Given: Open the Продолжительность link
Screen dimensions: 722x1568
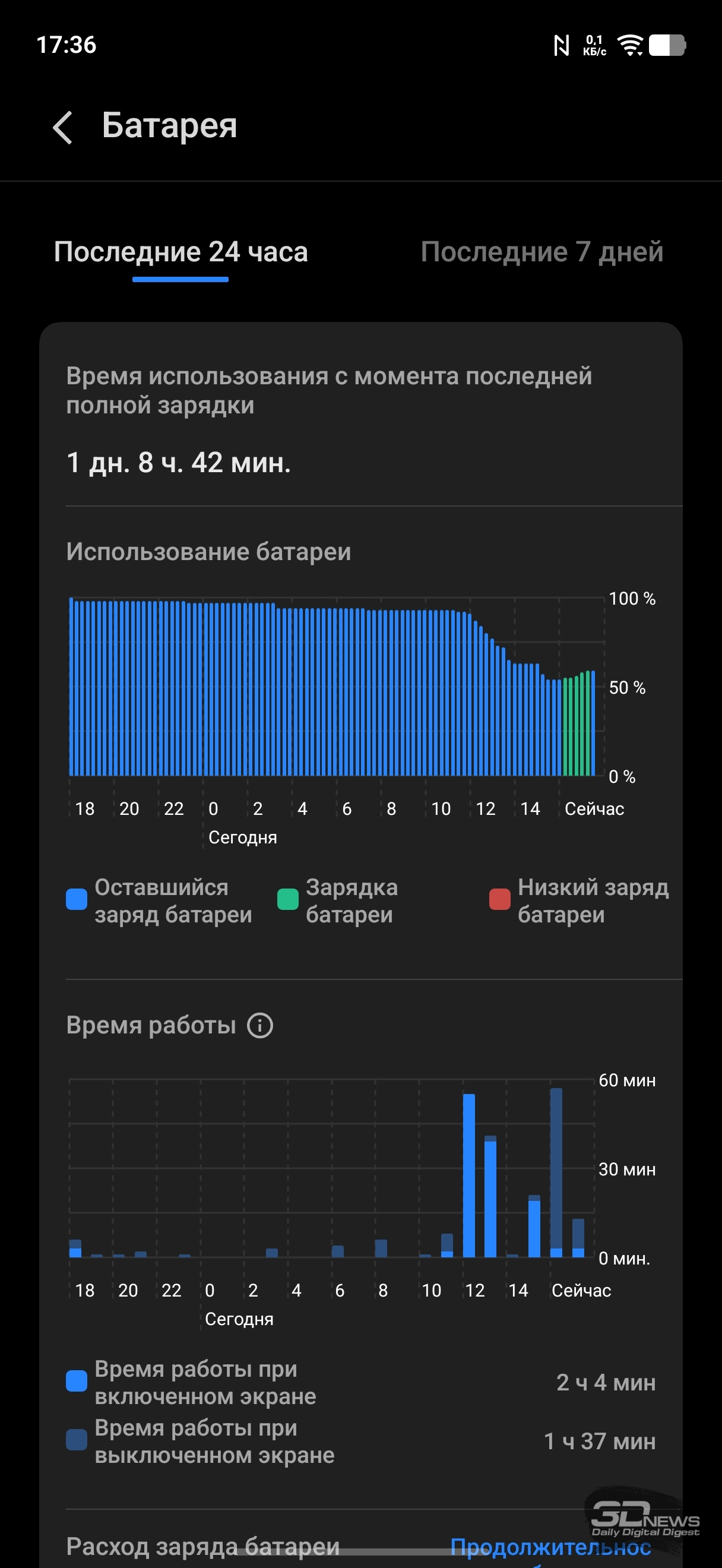Looking at the screenshot, I should [x=550, y=1547].
